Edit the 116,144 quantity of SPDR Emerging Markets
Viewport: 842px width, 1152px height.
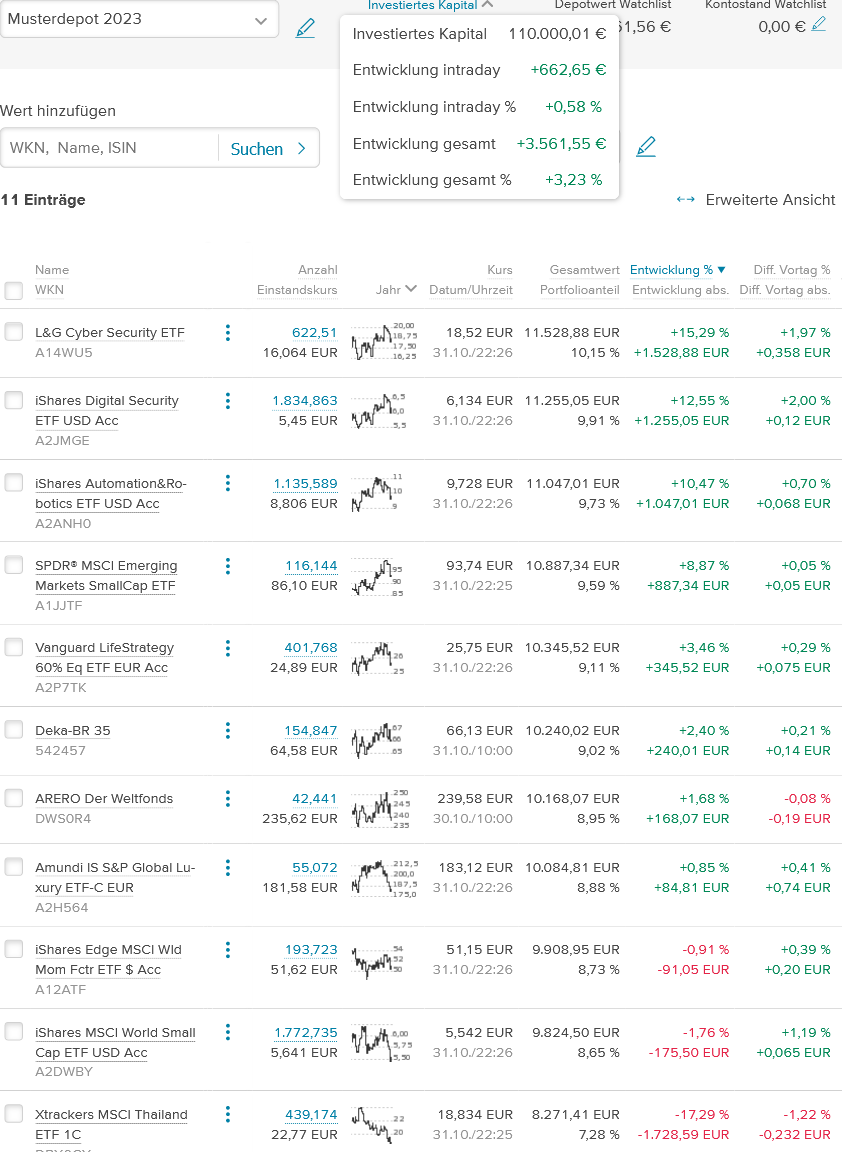pyautogui.click(x=311, y=566)
